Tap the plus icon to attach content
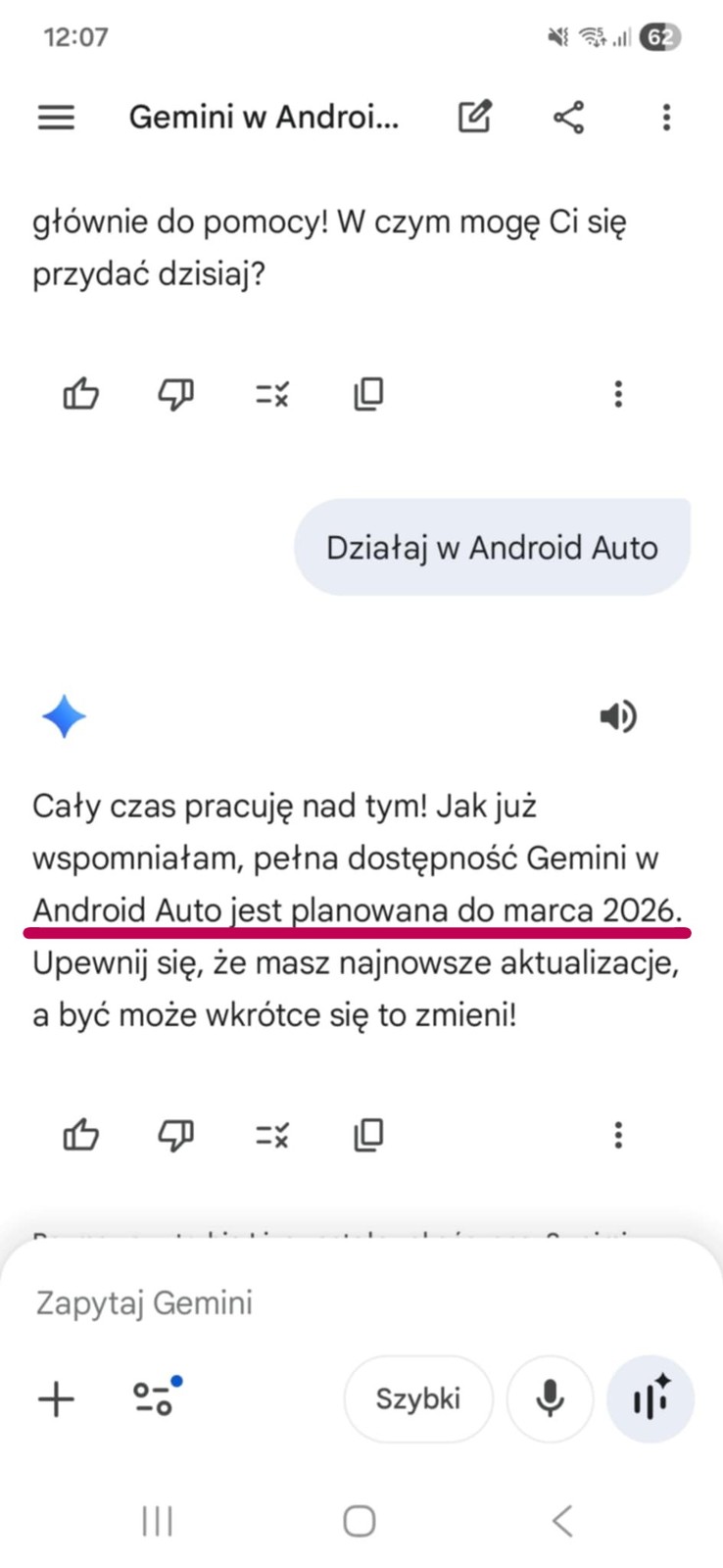723x1568 pixels. click(x=56, y=1399)
